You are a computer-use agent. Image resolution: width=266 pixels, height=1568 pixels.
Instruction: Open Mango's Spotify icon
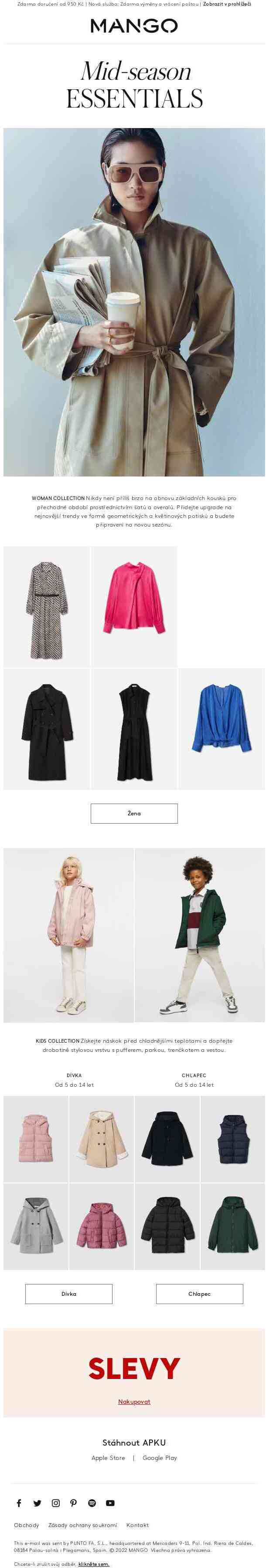(92, 1503)
